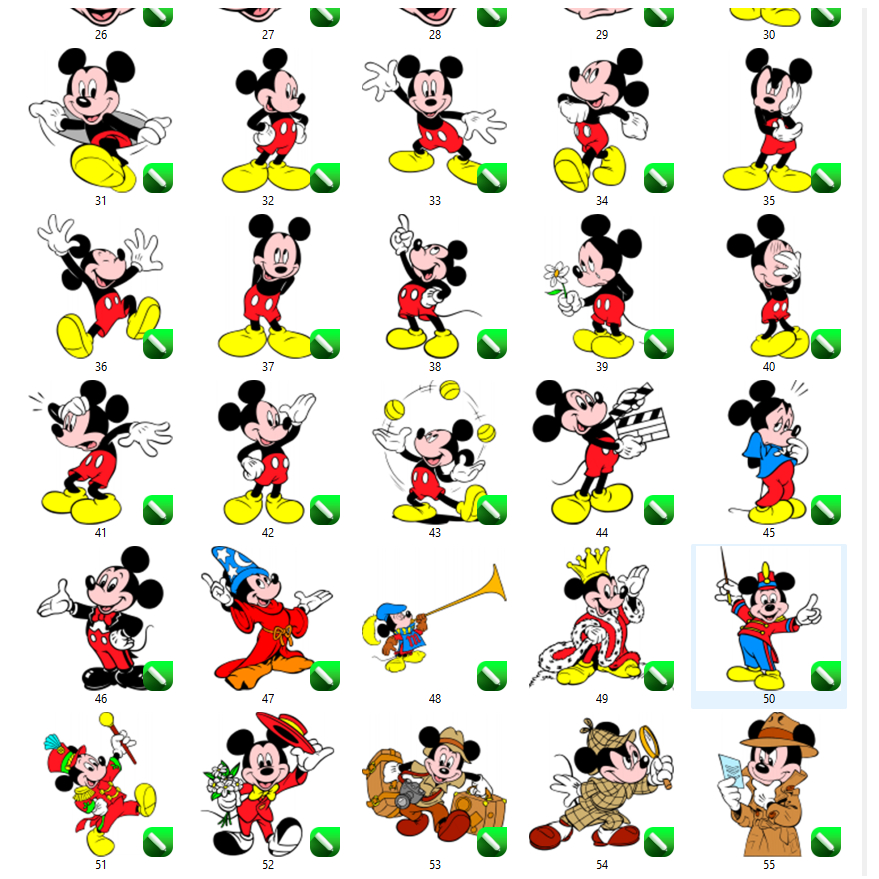The width and height of the screenshot is (879, 879).
Task: Select file 47 showing sorcerer Mickey
Action: coord(267,618)
